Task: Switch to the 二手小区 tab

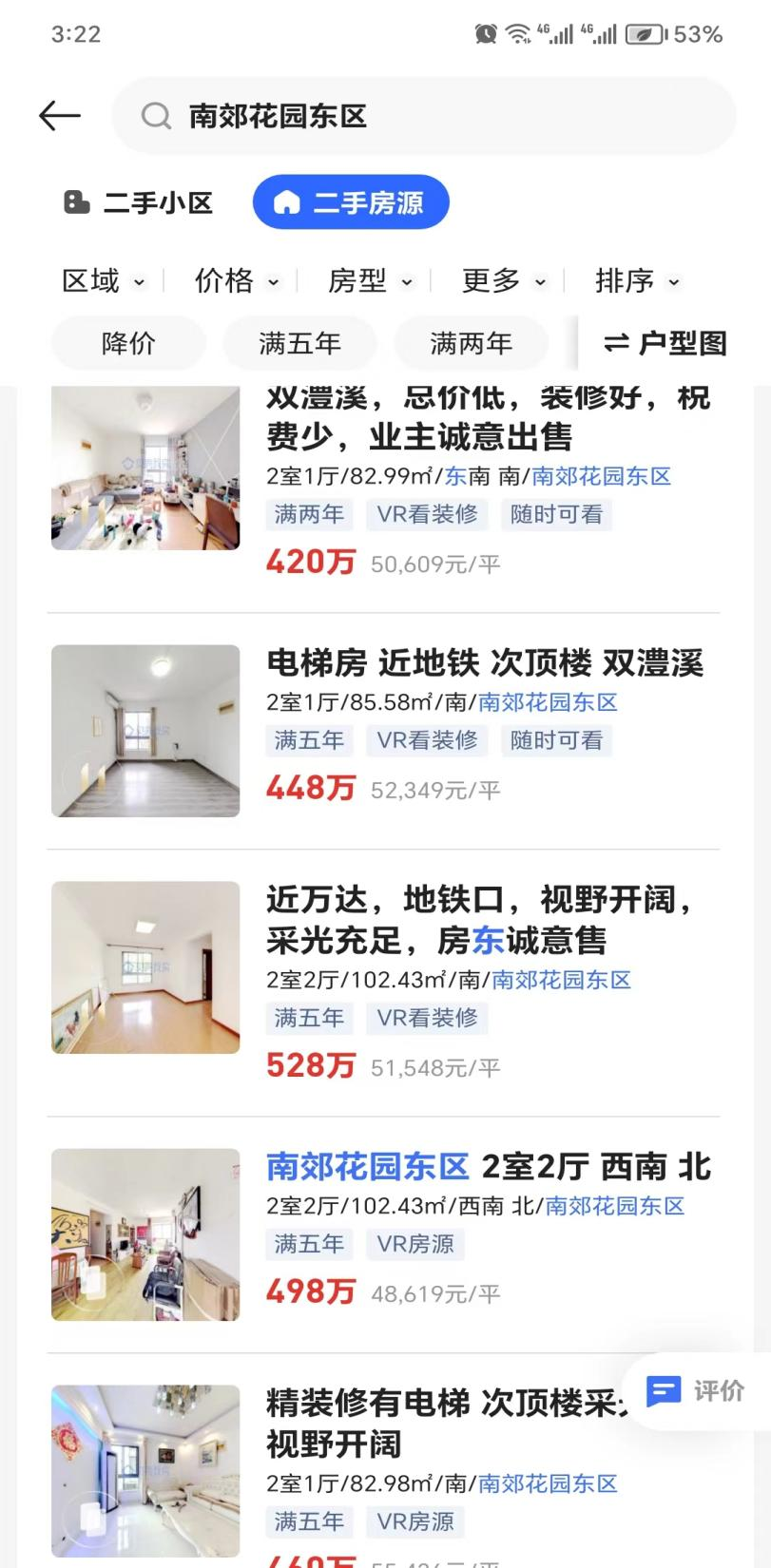Action: tap(158, 201)
